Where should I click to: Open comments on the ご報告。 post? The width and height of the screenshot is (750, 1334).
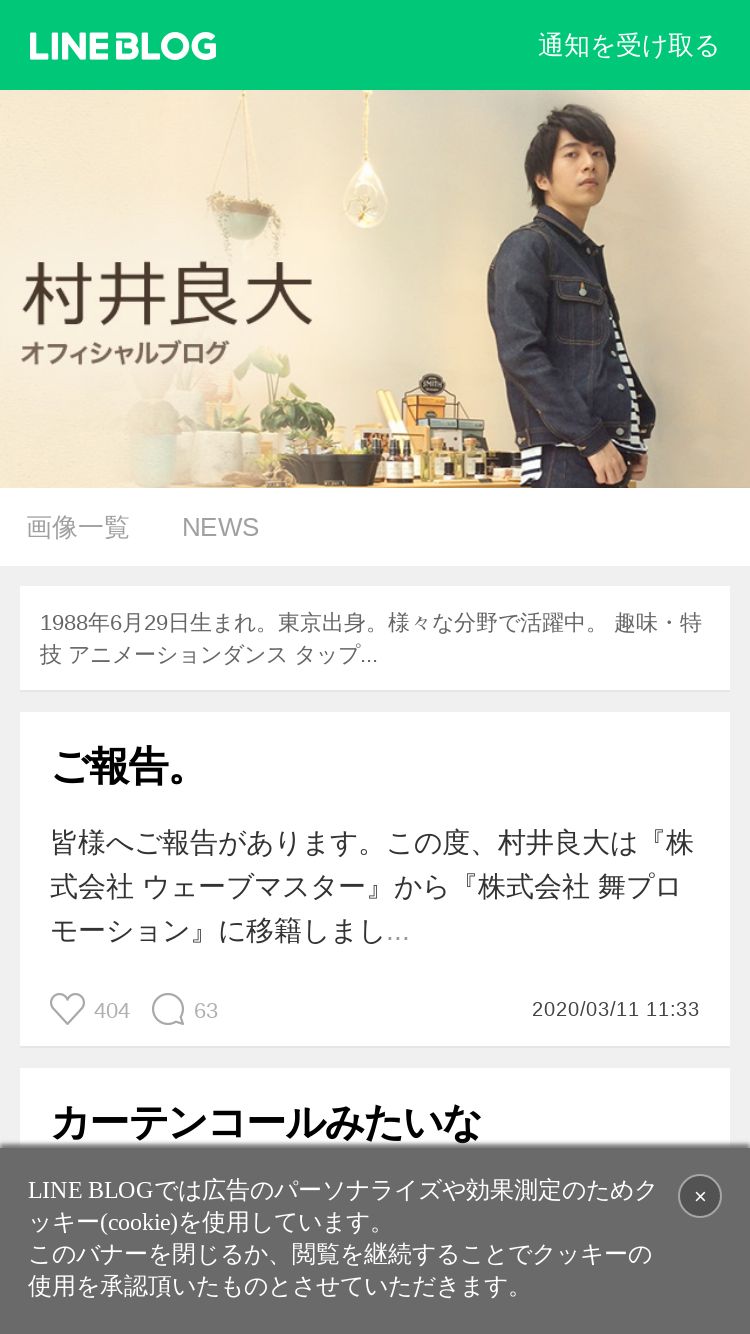coord(168,1009)
